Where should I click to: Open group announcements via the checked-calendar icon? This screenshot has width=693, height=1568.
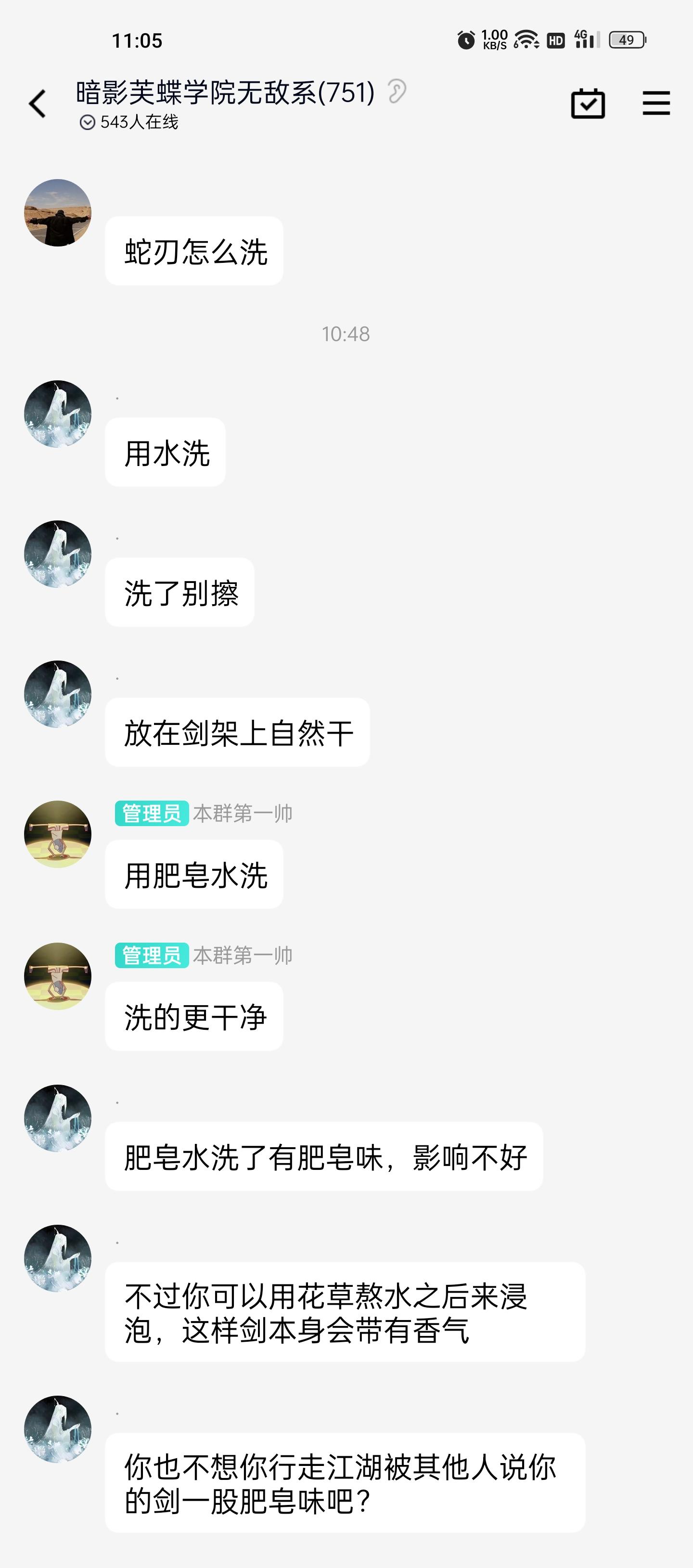click(x=588, y=104)
